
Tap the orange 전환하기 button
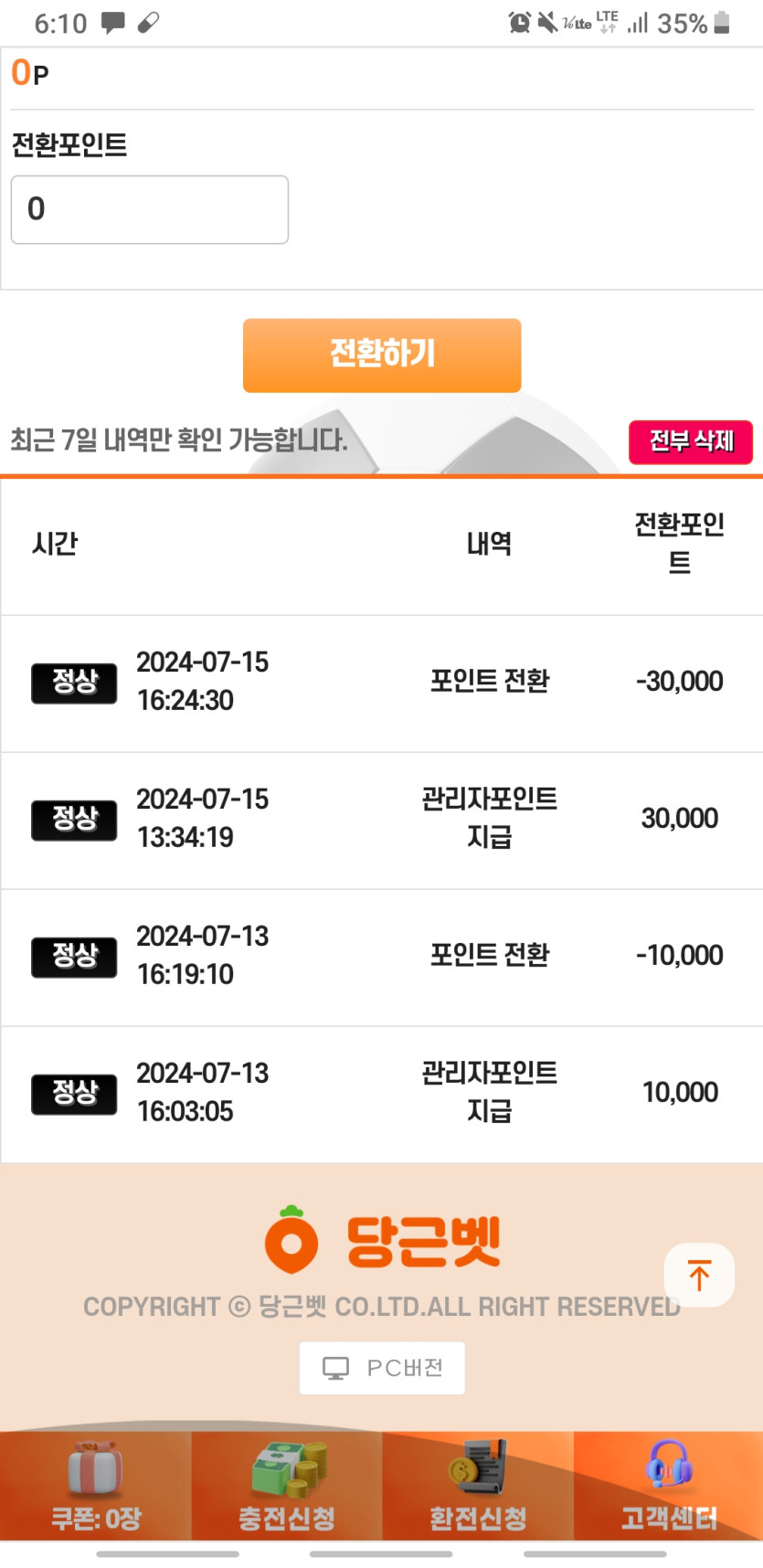[382, 355]
